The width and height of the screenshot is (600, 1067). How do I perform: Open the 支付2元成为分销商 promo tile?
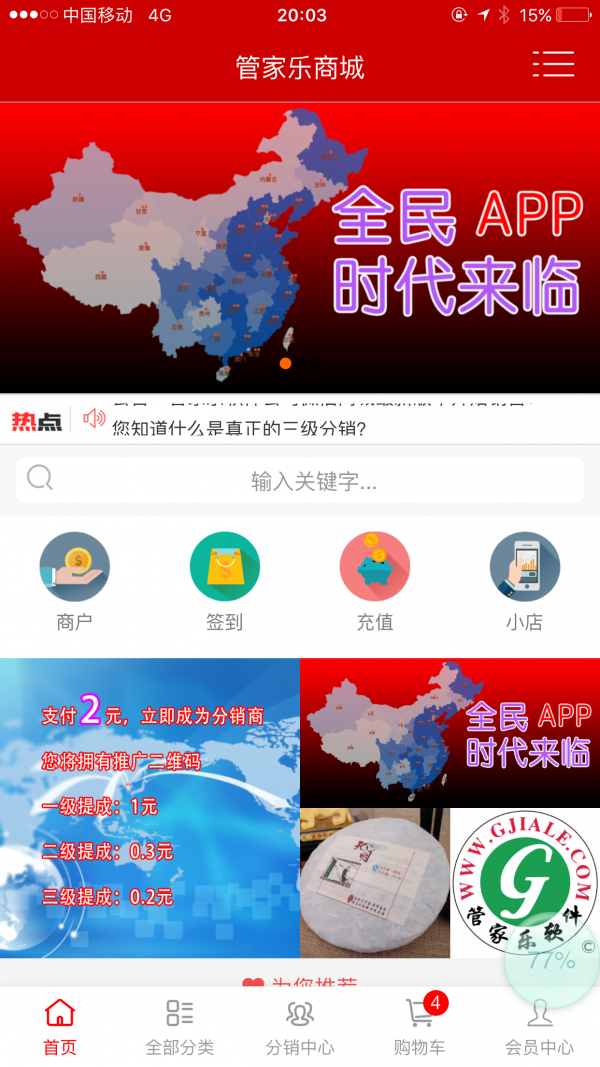[x=150, y=807]
